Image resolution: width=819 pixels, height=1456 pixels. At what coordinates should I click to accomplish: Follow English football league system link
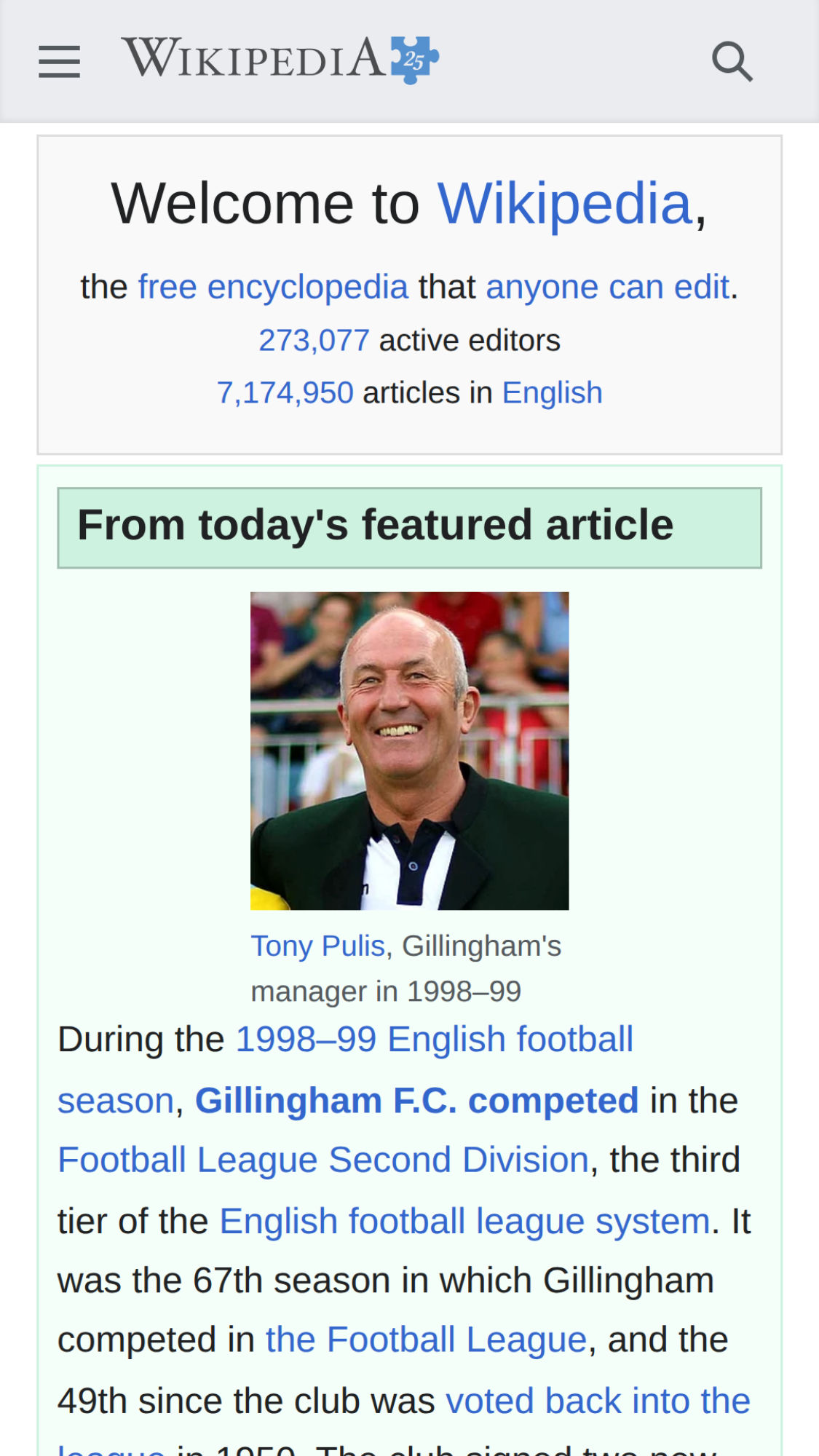464,1222
